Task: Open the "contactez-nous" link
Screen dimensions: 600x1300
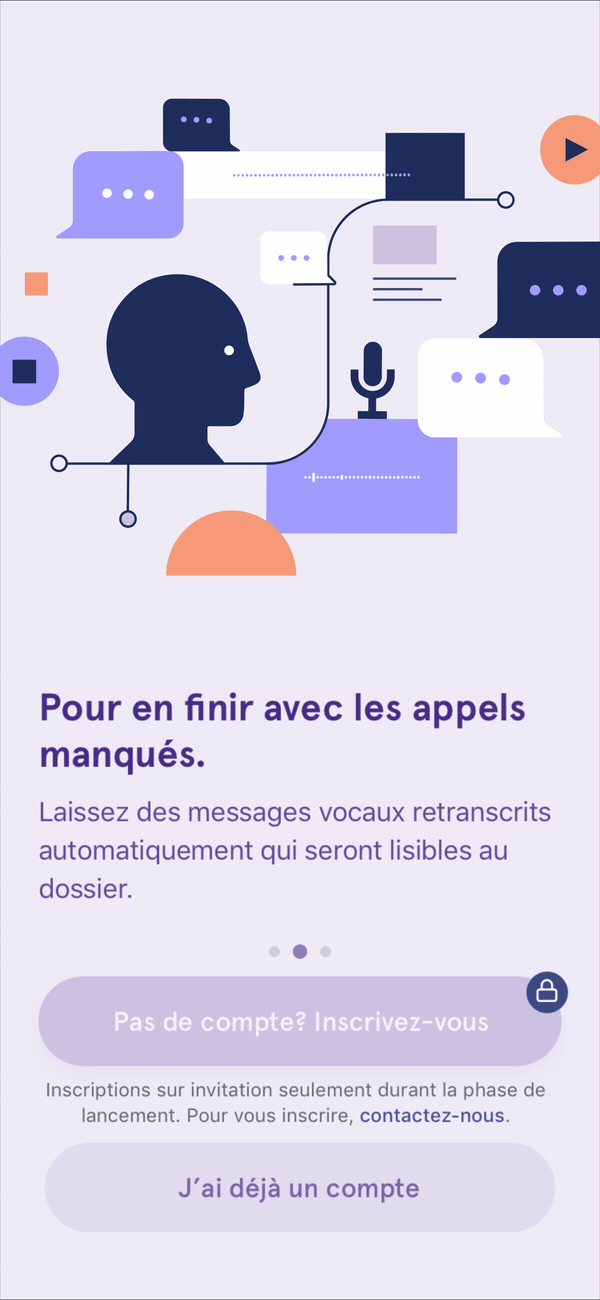Action: click(x=432, y=1114)
